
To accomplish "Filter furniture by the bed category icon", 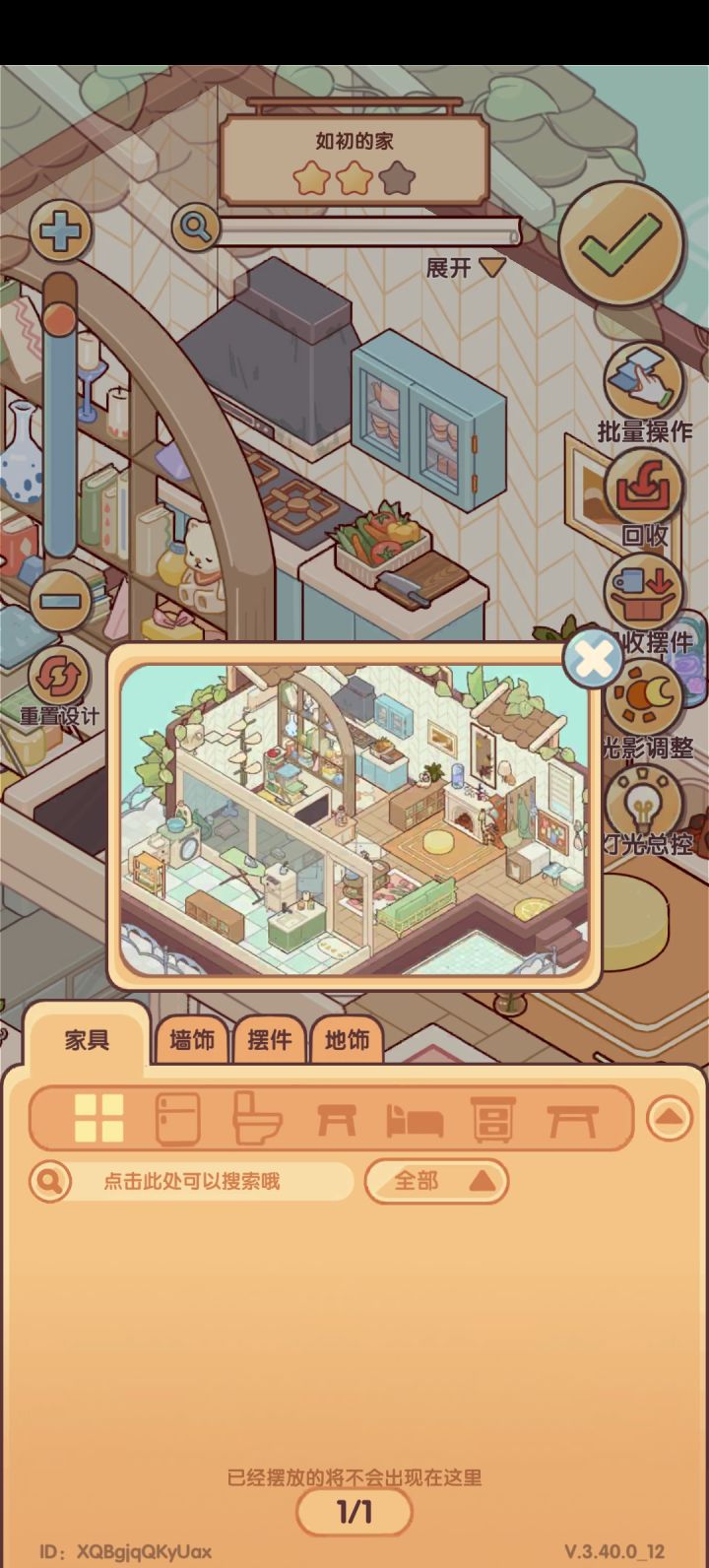I will [x=415, y=1120].
